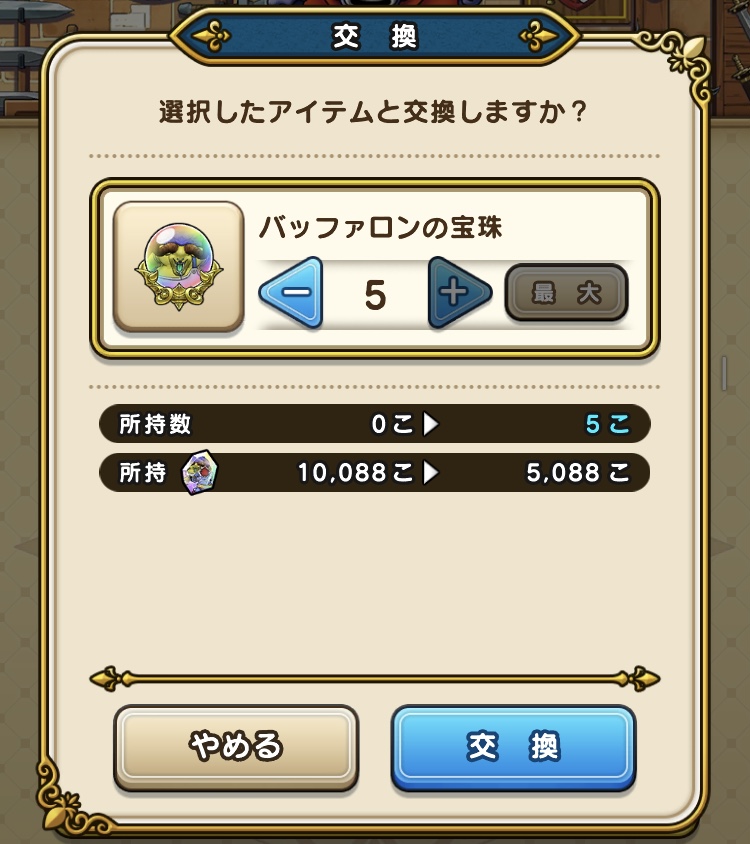Set quantity to maximum with 最大
This screenshot has width=750, height=844.
566,293
